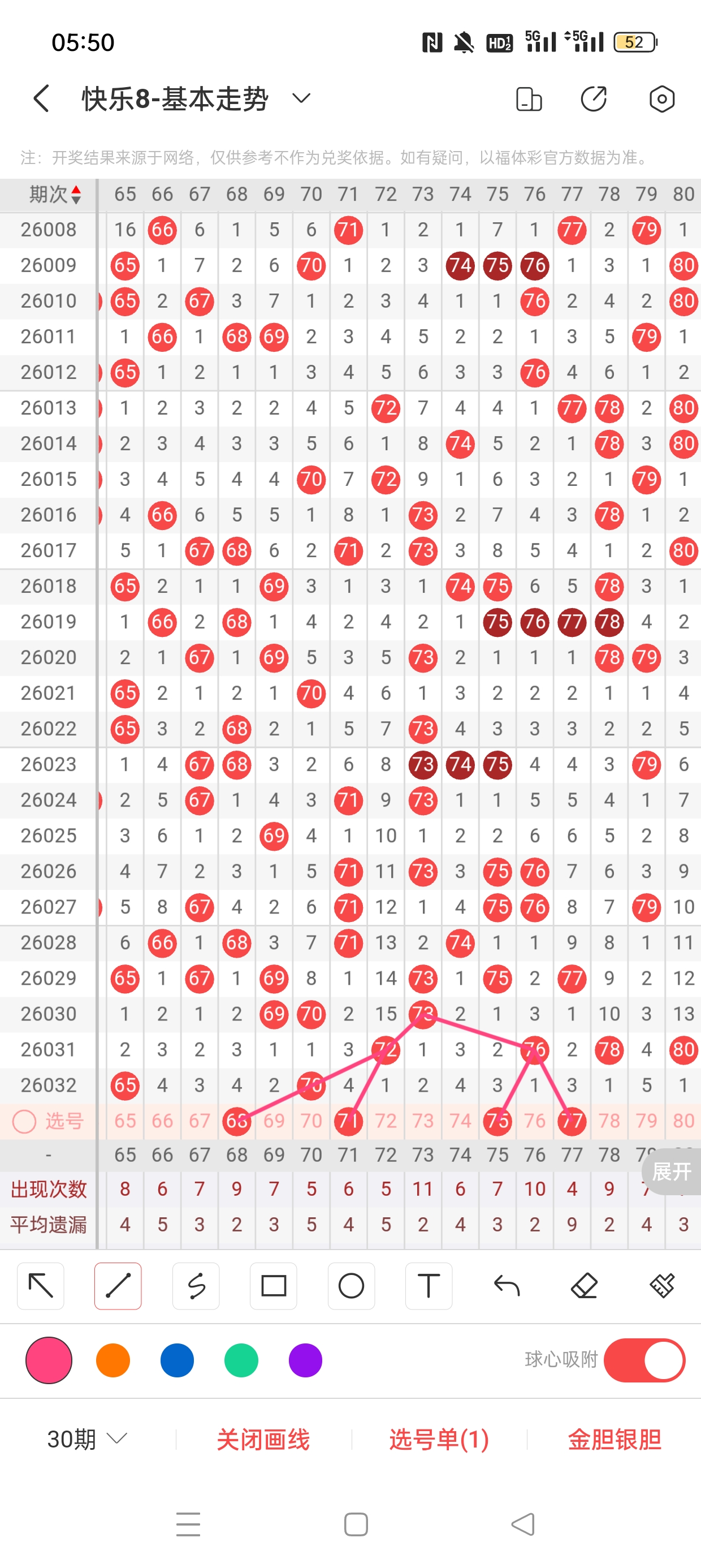This screenshot has height=1568, width=701.
Task: Pick the circle shape tool
Action: click(351, 1286)
